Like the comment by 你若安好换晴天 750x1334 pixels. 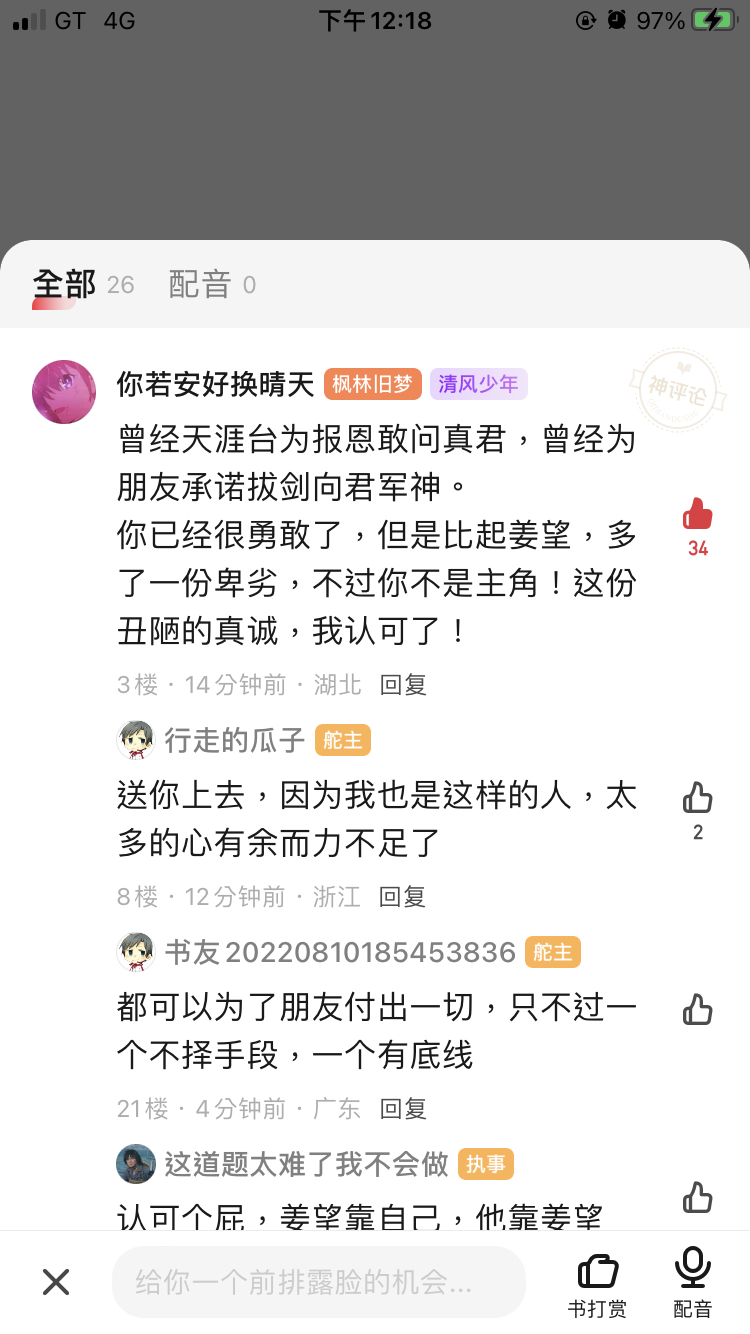697,516
